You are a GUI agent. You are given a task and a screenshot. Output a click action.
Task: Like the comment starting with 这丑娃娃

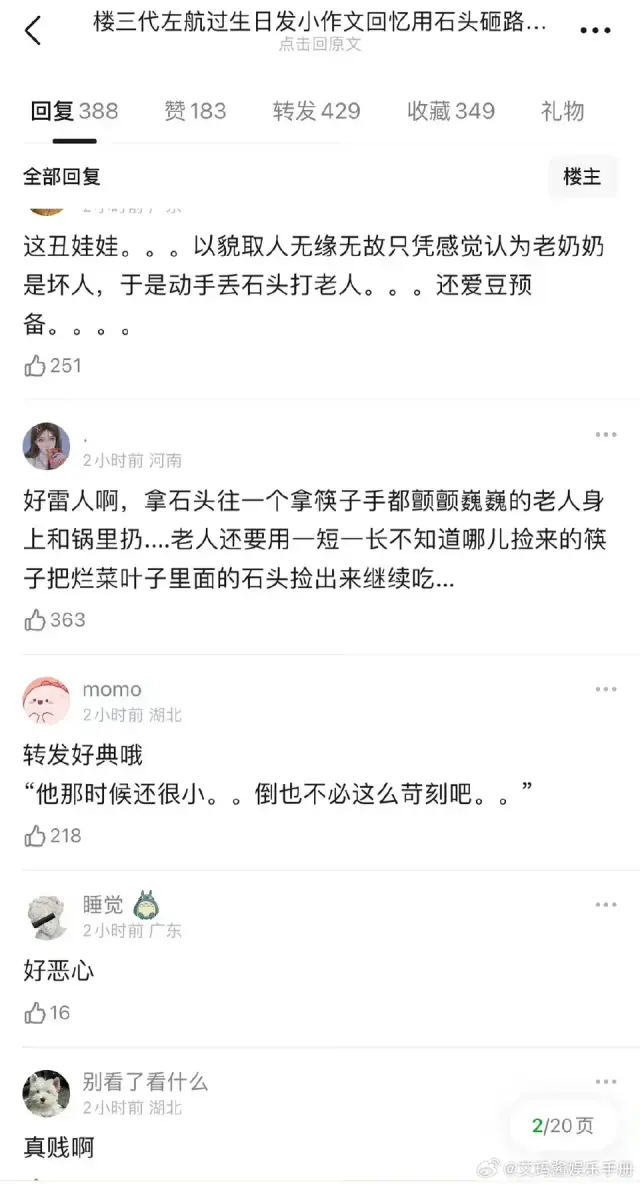point(36,366)
